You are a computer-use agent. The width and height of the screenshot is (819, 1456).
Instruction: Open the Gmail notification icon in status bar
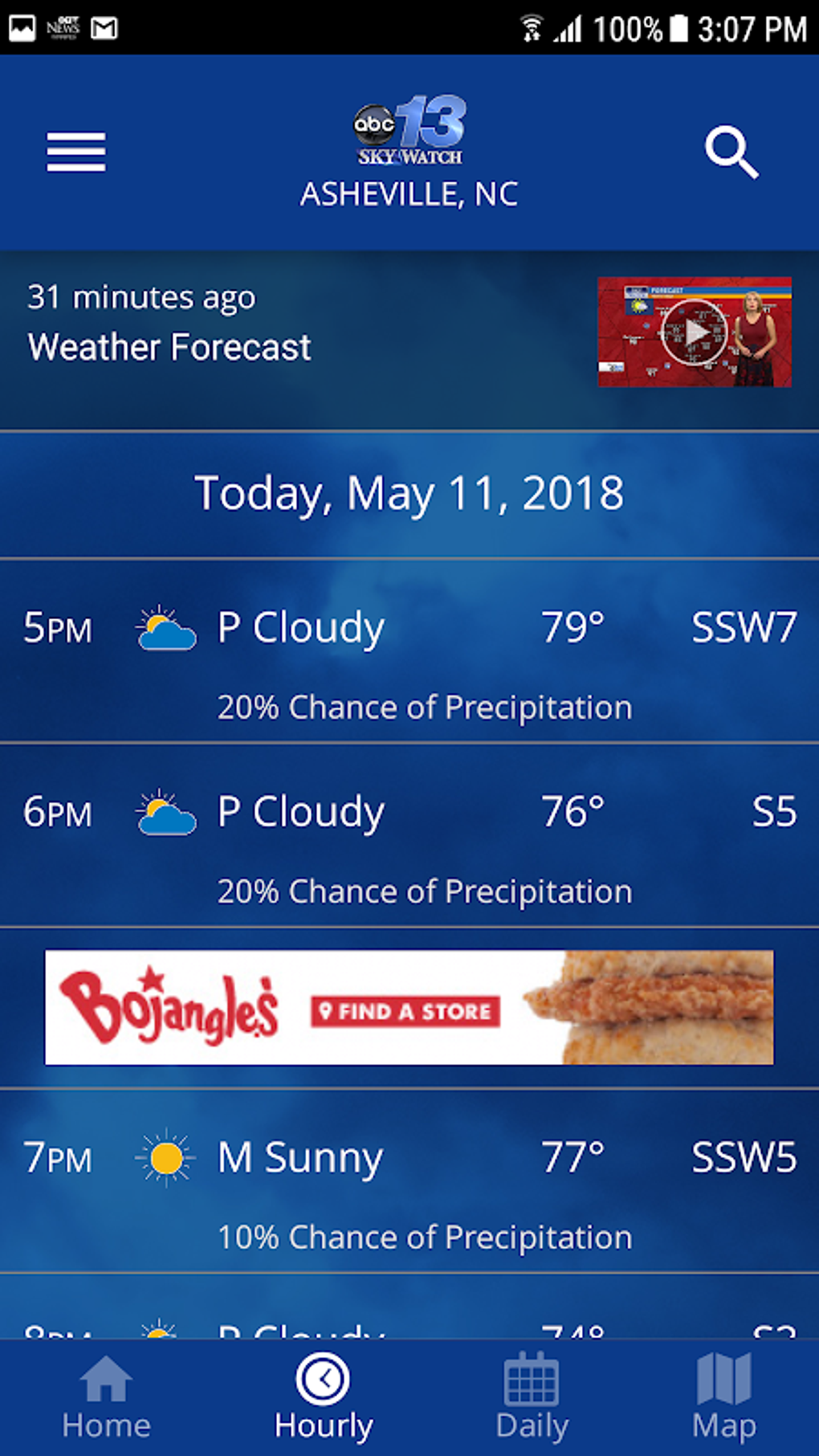(x=103, y=26)
